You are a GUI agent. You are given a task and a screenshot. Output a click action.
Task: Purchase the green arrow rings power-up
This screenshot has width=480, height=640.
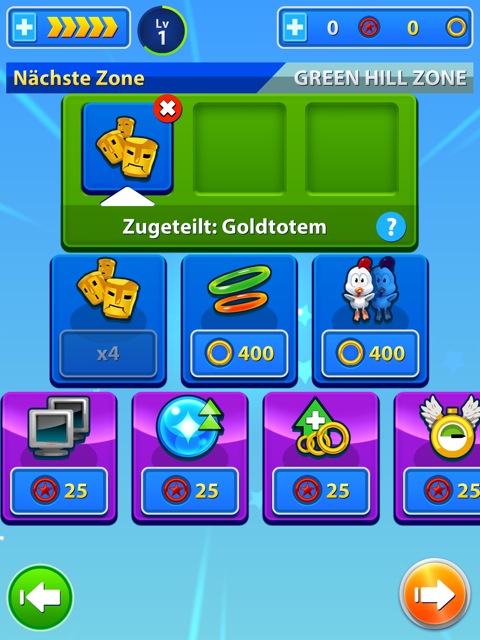tap(321, 458)
